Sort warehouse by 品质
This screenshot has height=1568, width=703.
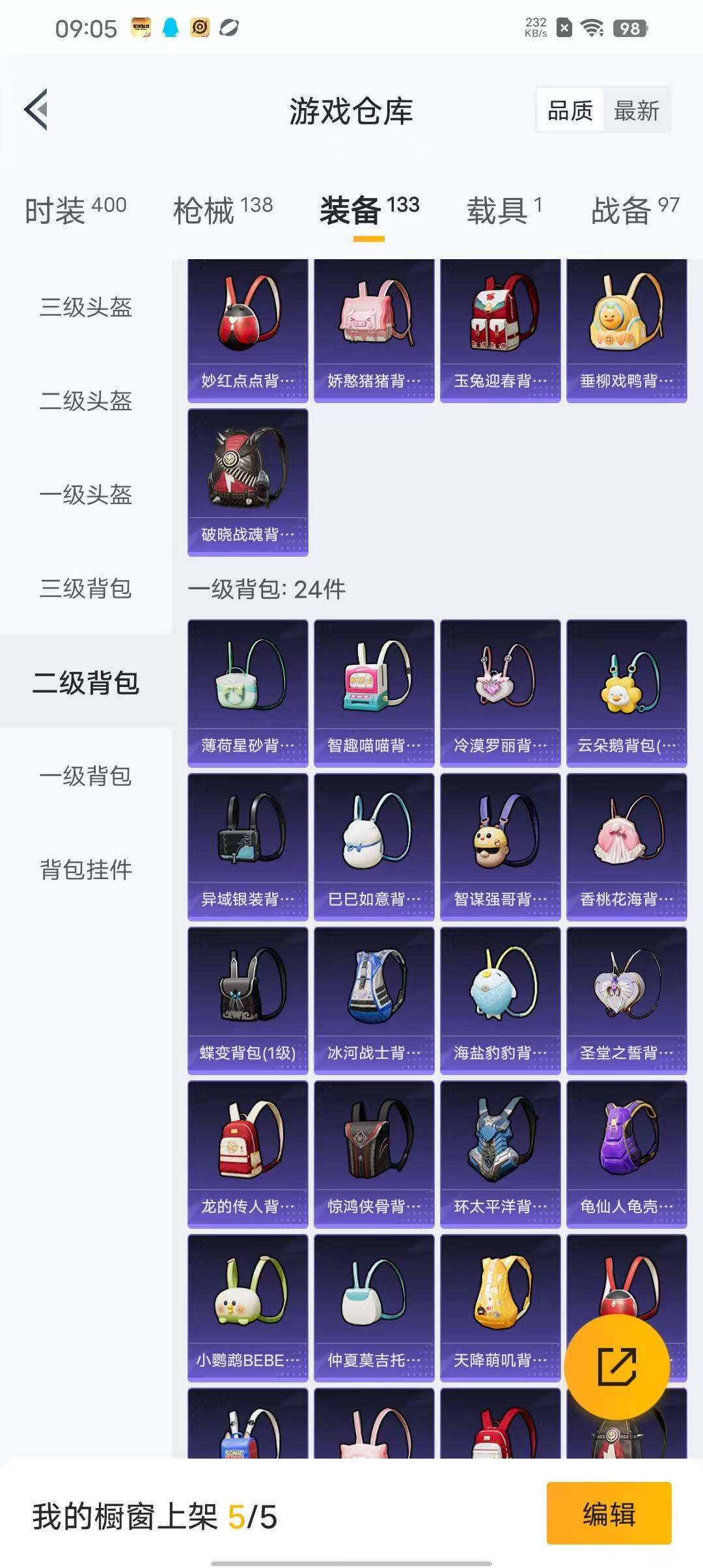pyautogui.click(x=570, y=111)
